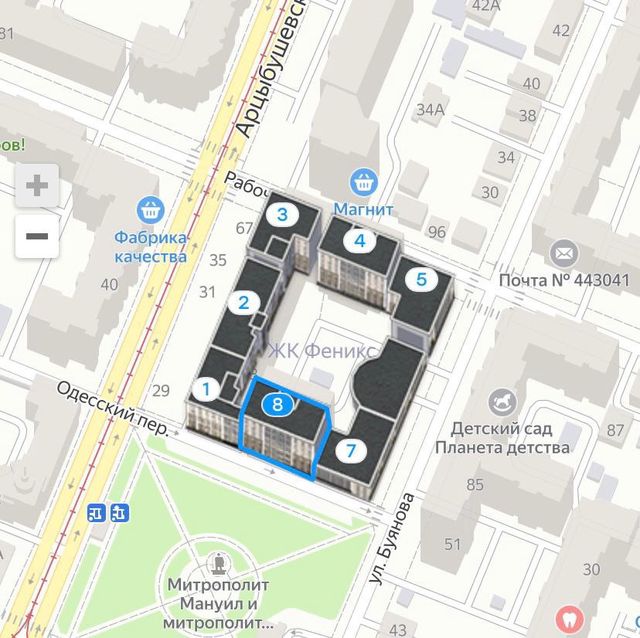Zoom out of the map

click(37, 236)
